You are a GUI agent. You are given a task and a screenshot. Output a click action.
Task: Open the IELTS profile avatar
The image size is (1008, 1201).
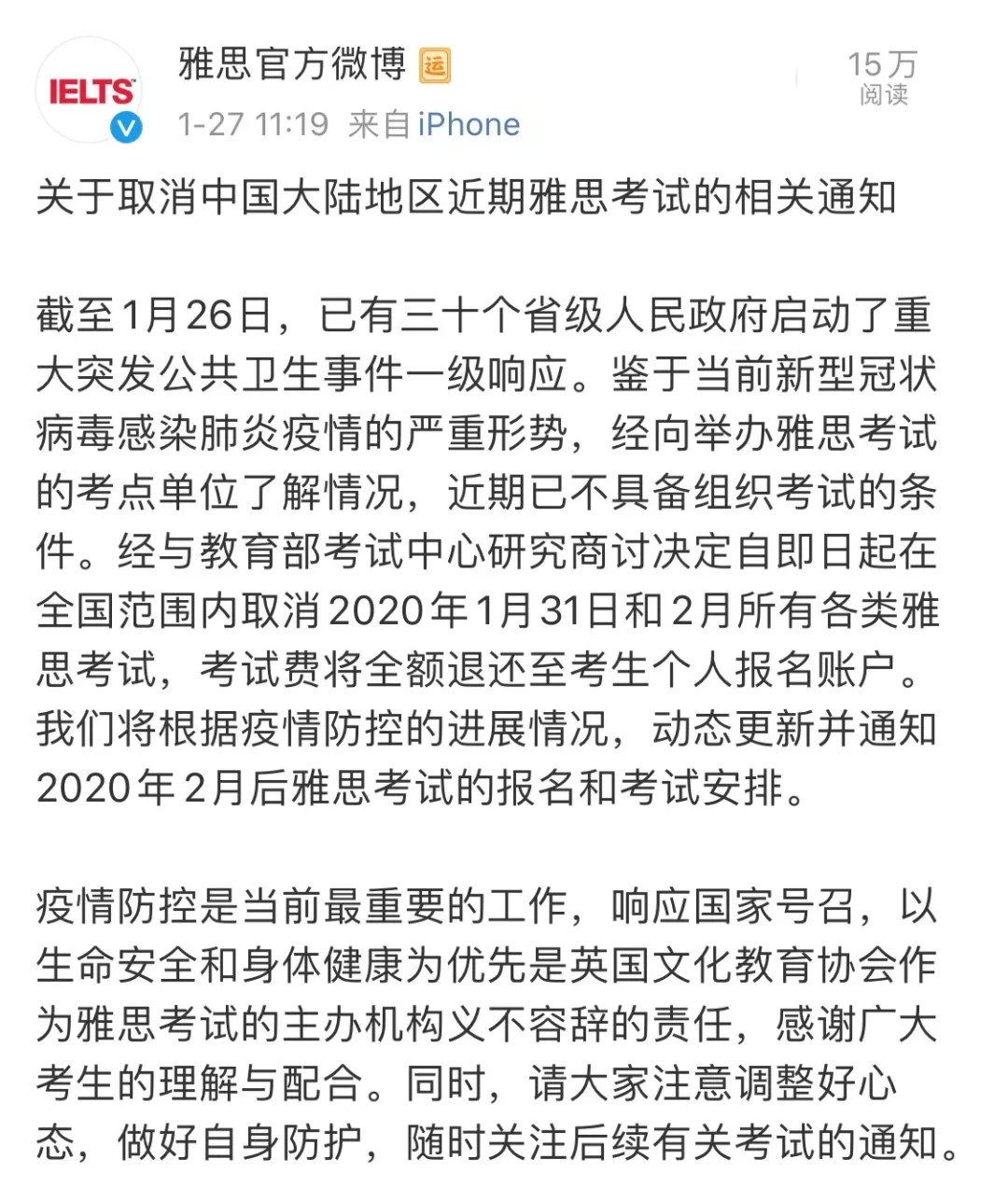tap(89, 91)
